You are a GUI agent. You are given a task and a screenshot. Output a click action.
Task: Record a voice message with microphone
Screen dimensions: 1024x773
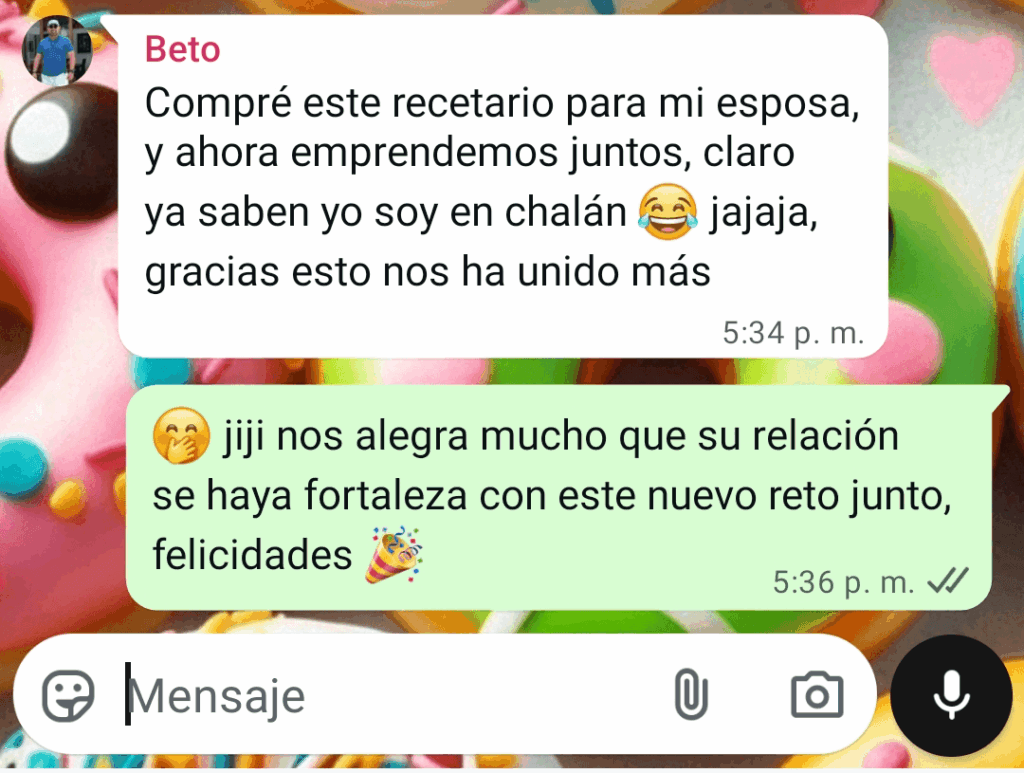[x=950, y=695]
